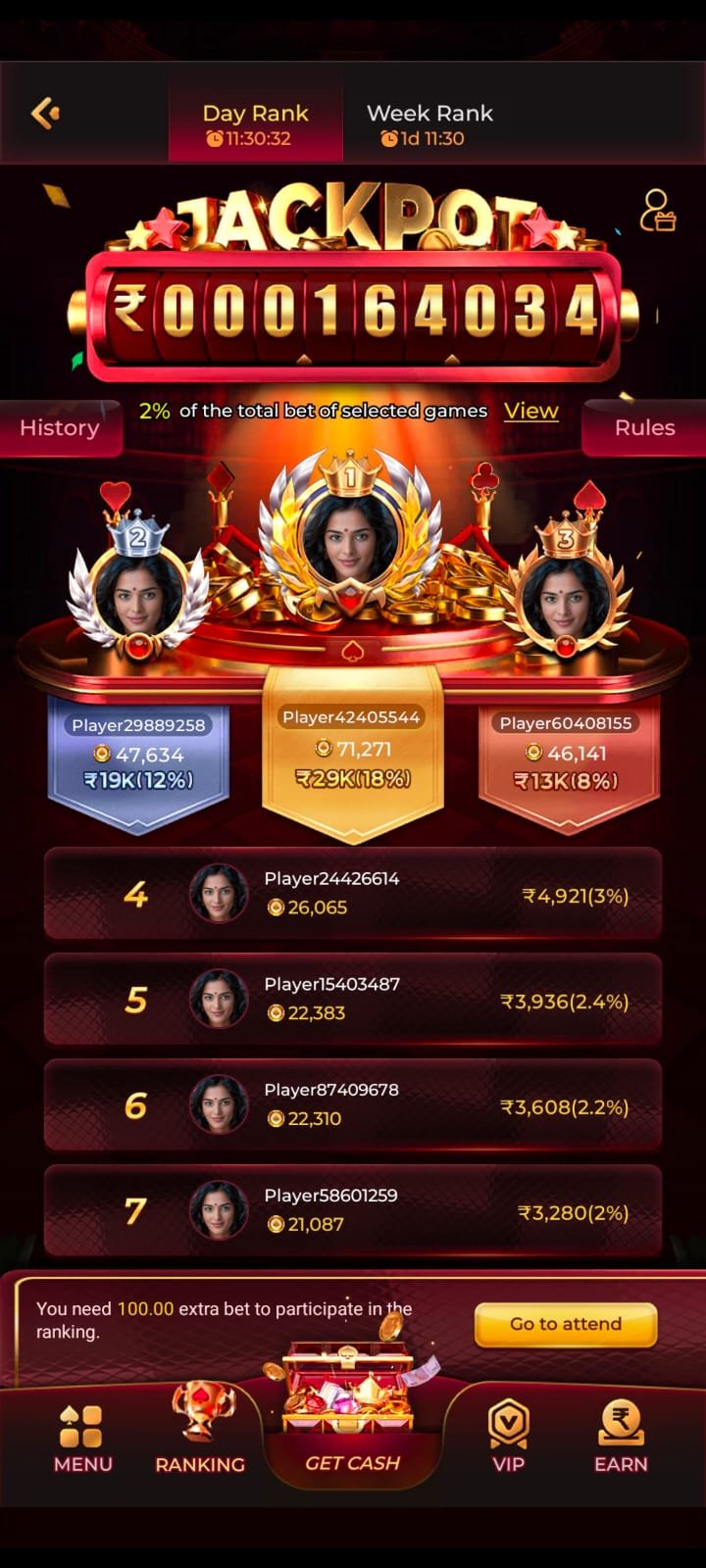Open the GET CASH treasure chest
Screen dimensions: 706x1568
coord(351,1411)
